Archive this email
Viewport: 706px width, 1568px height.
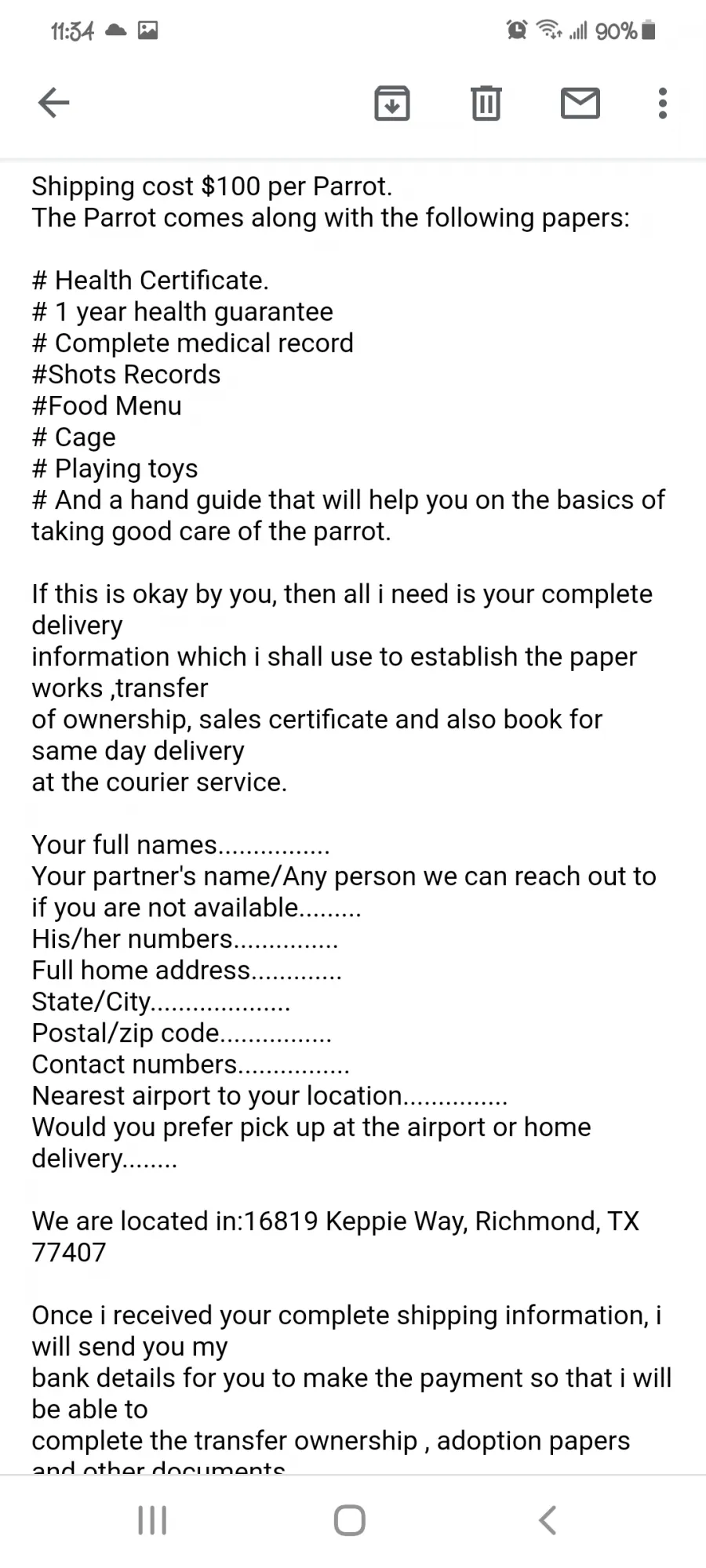[392, 103]
